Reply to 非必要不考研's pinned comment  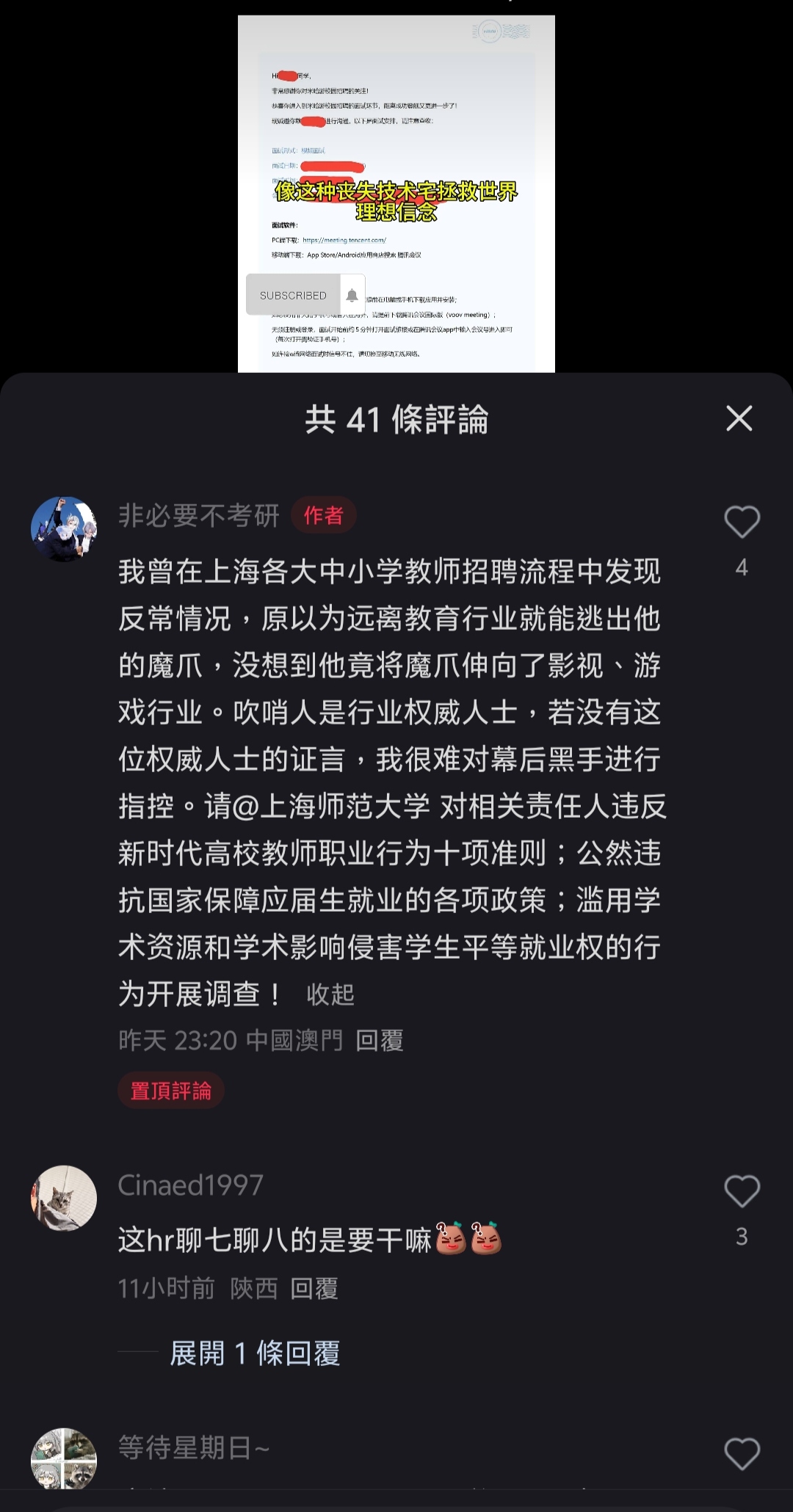380,1041
